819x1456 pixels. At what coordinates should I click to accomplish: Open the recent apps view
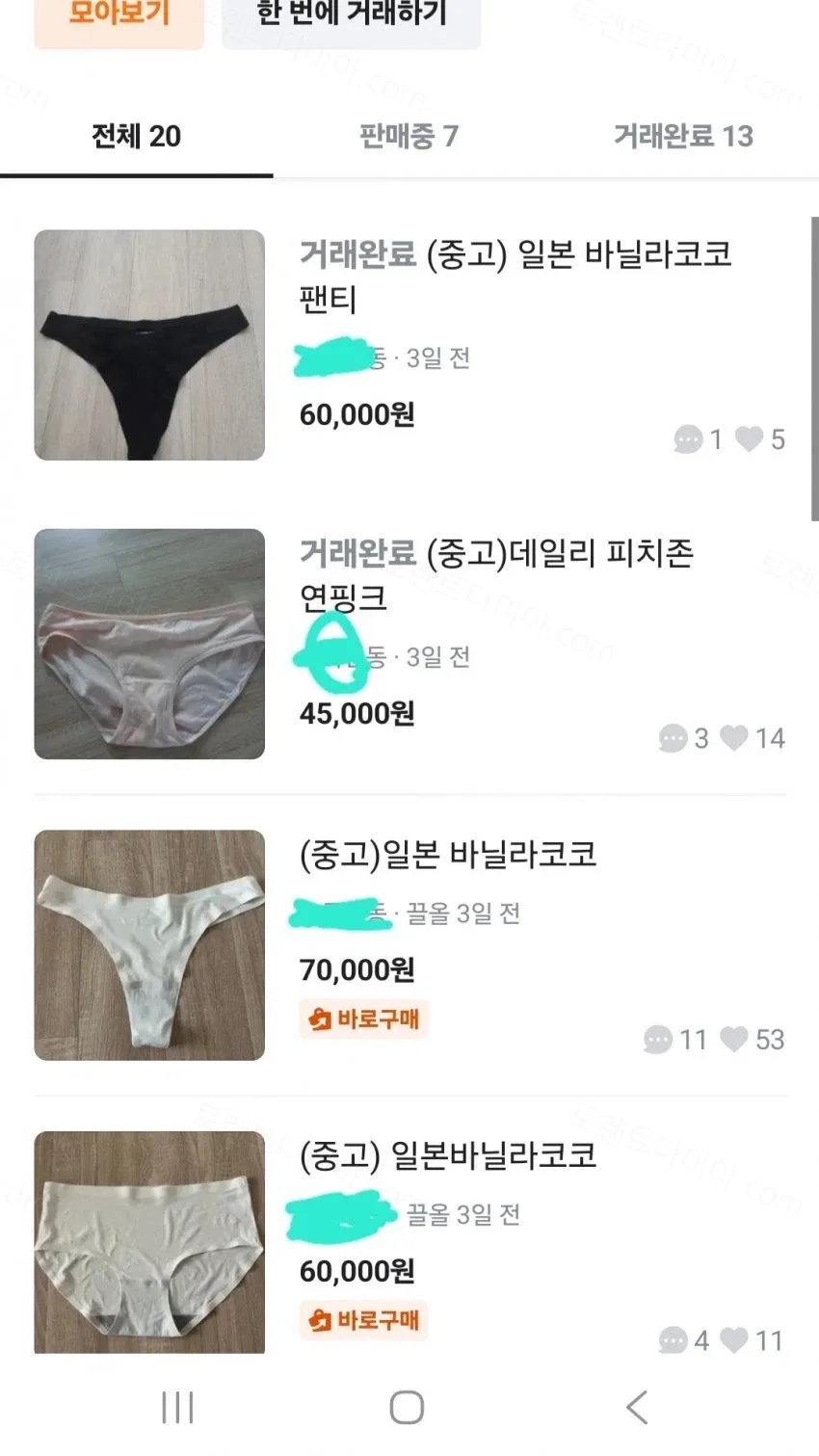pyautogui.click(x=177, y=1407)
